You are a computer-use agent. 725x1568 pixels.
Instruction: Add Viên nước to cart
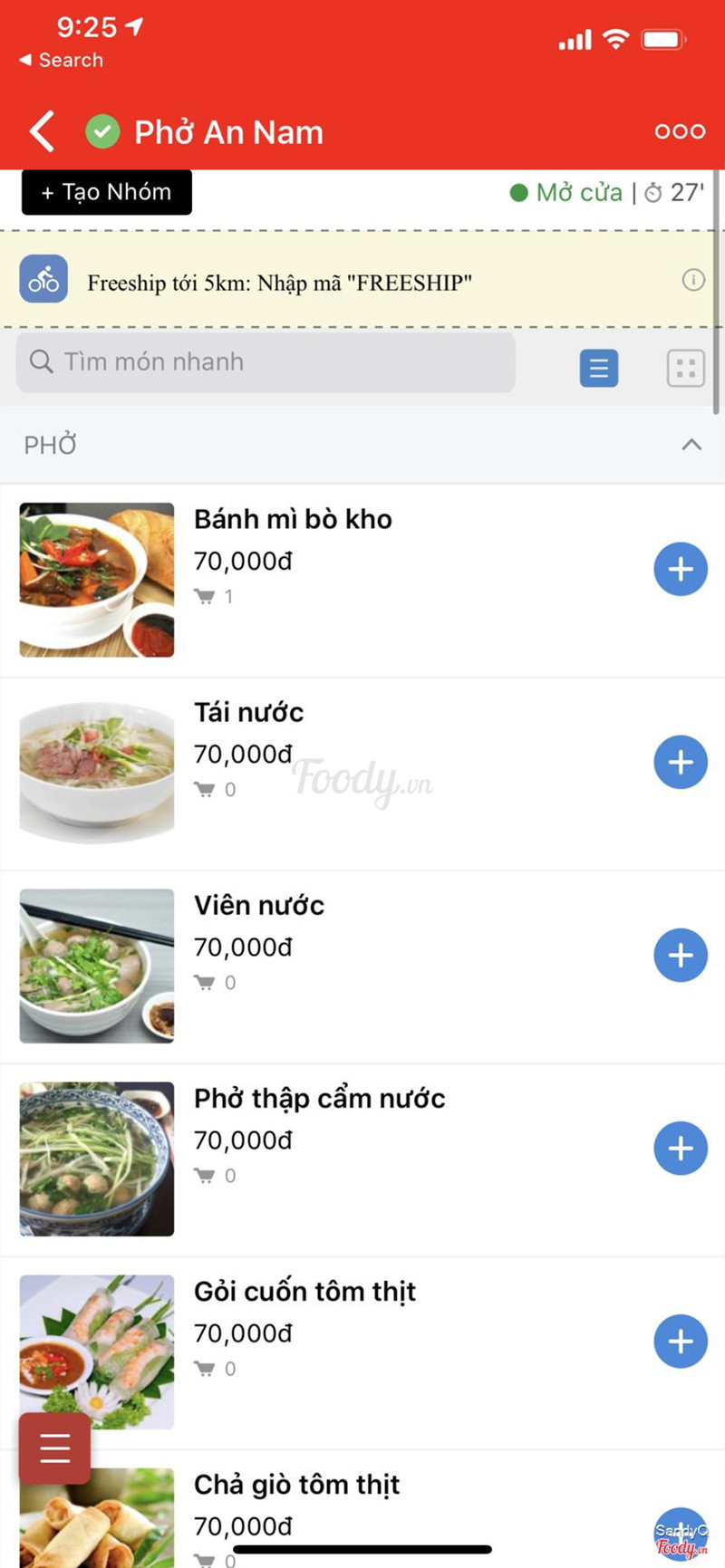tap(680, 955)
